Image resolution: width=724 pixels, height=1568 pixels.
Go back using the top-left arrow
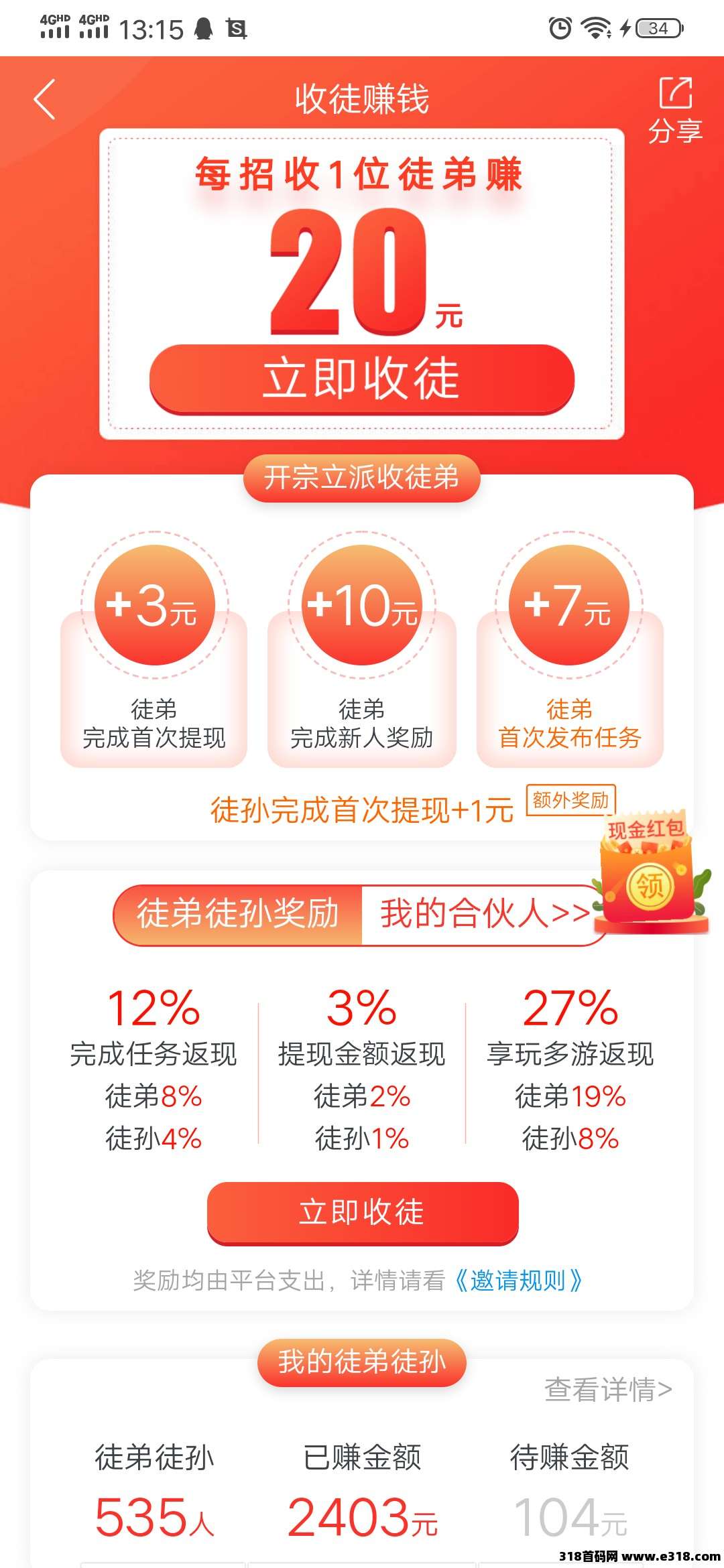tap(44, 100)
